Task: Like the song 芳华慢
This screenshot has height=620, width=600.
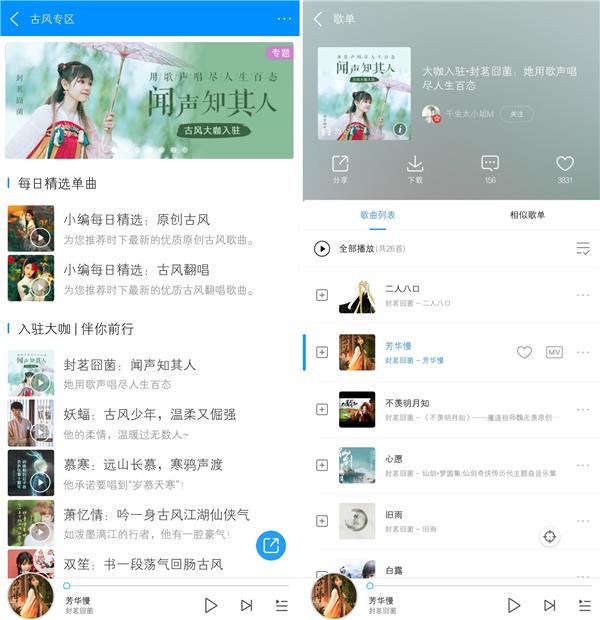Action: click(x=524, y=352)
